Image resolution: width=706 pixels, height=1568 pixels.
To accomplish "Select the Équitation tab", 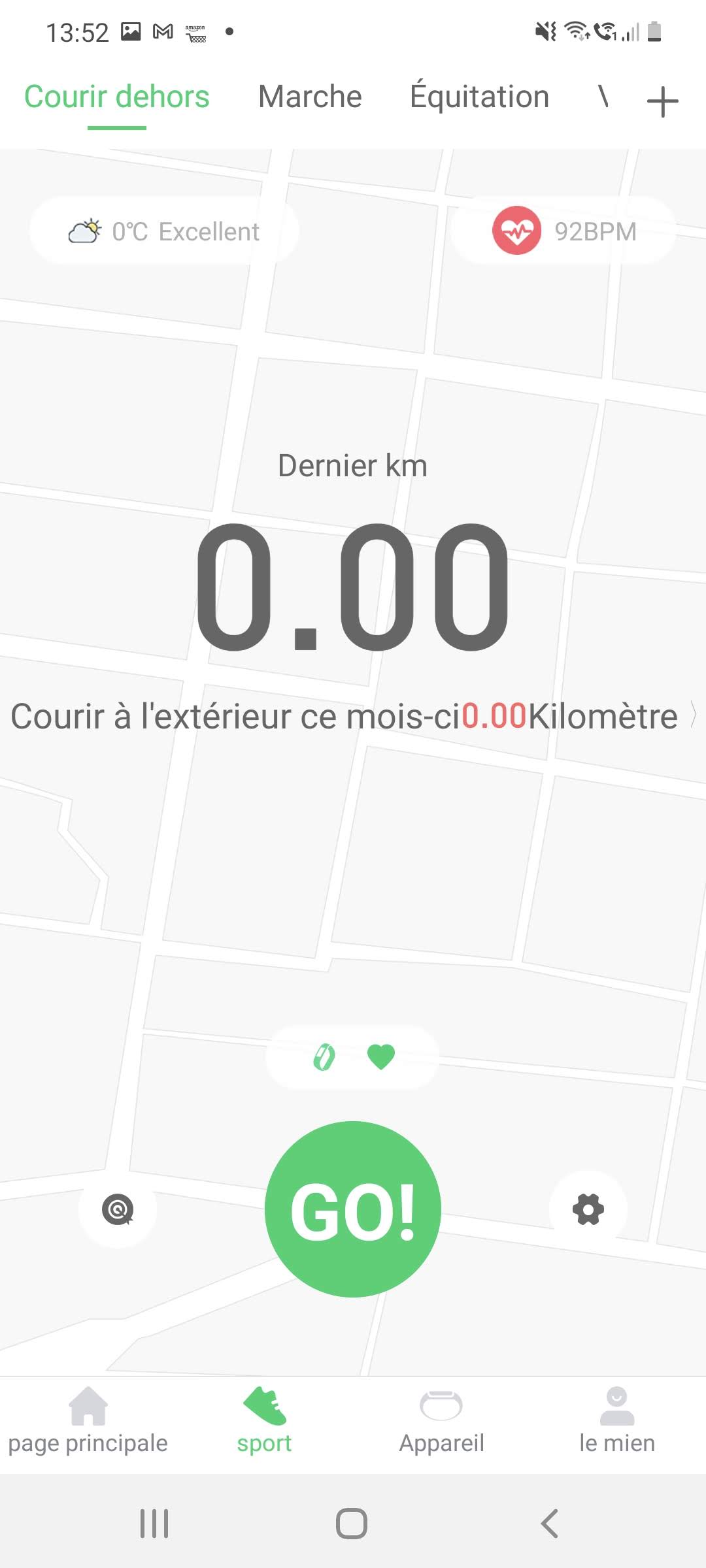I will [479, 97].
